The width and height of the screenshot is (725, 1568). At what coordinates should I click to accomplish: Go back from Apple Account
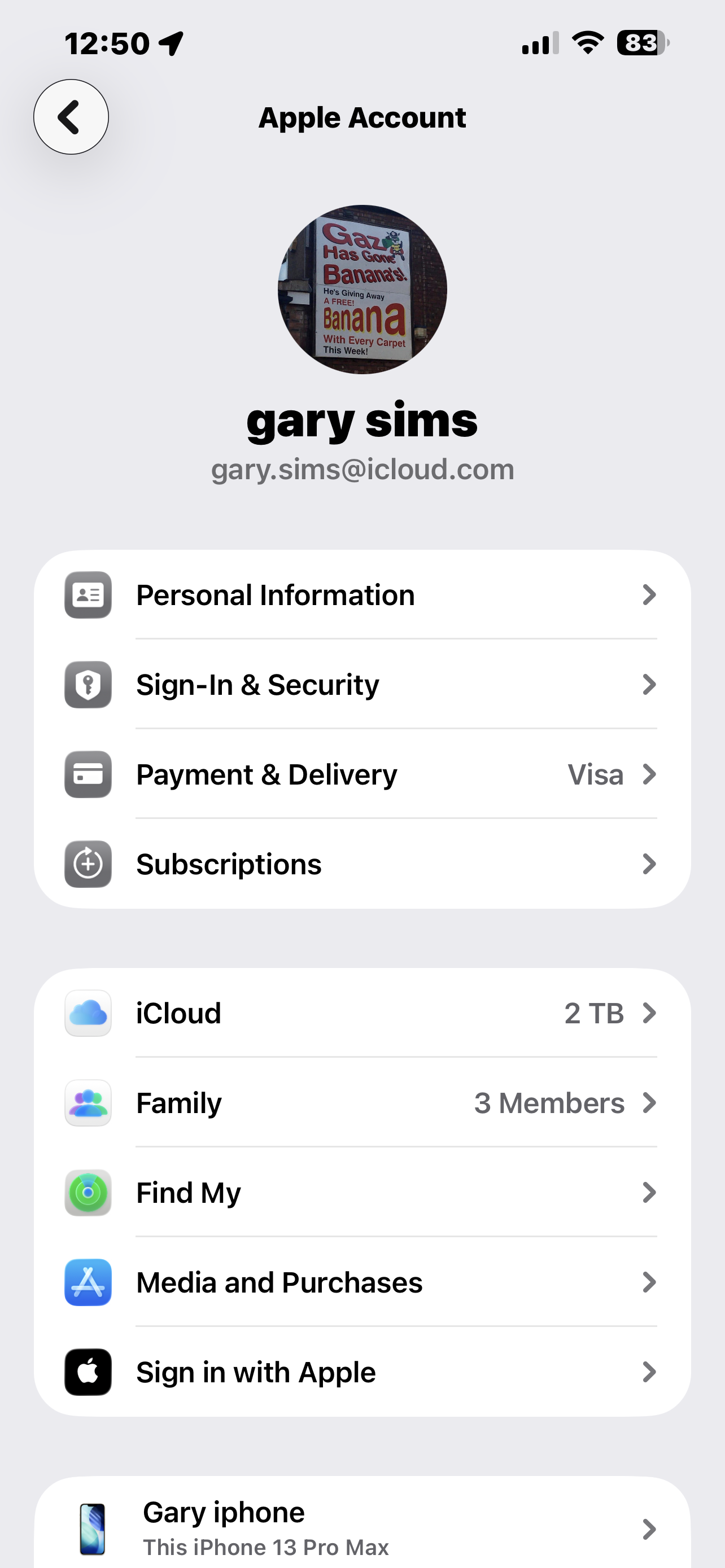pos(71,117)
